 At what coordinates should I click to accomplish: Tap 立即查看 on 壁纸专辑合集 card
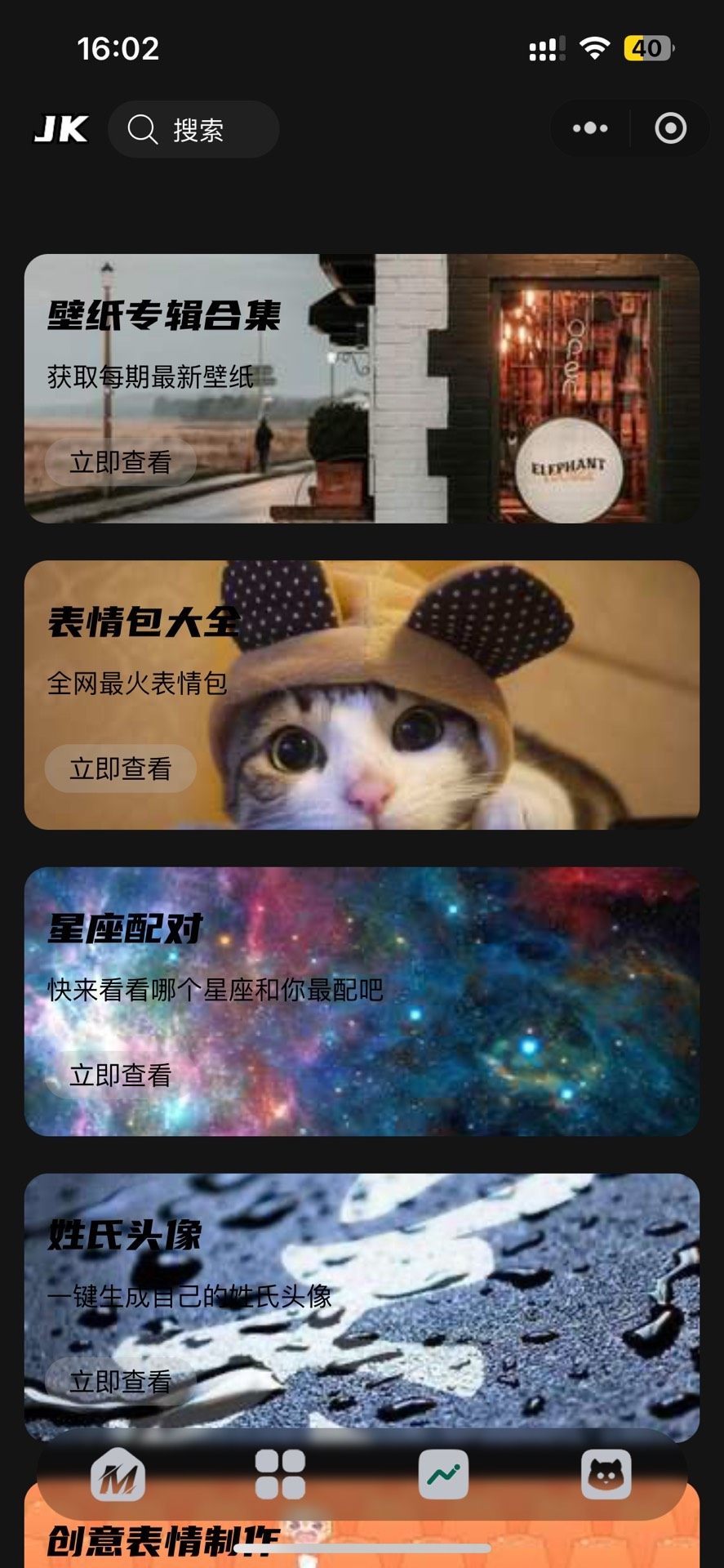pos(121,462)
